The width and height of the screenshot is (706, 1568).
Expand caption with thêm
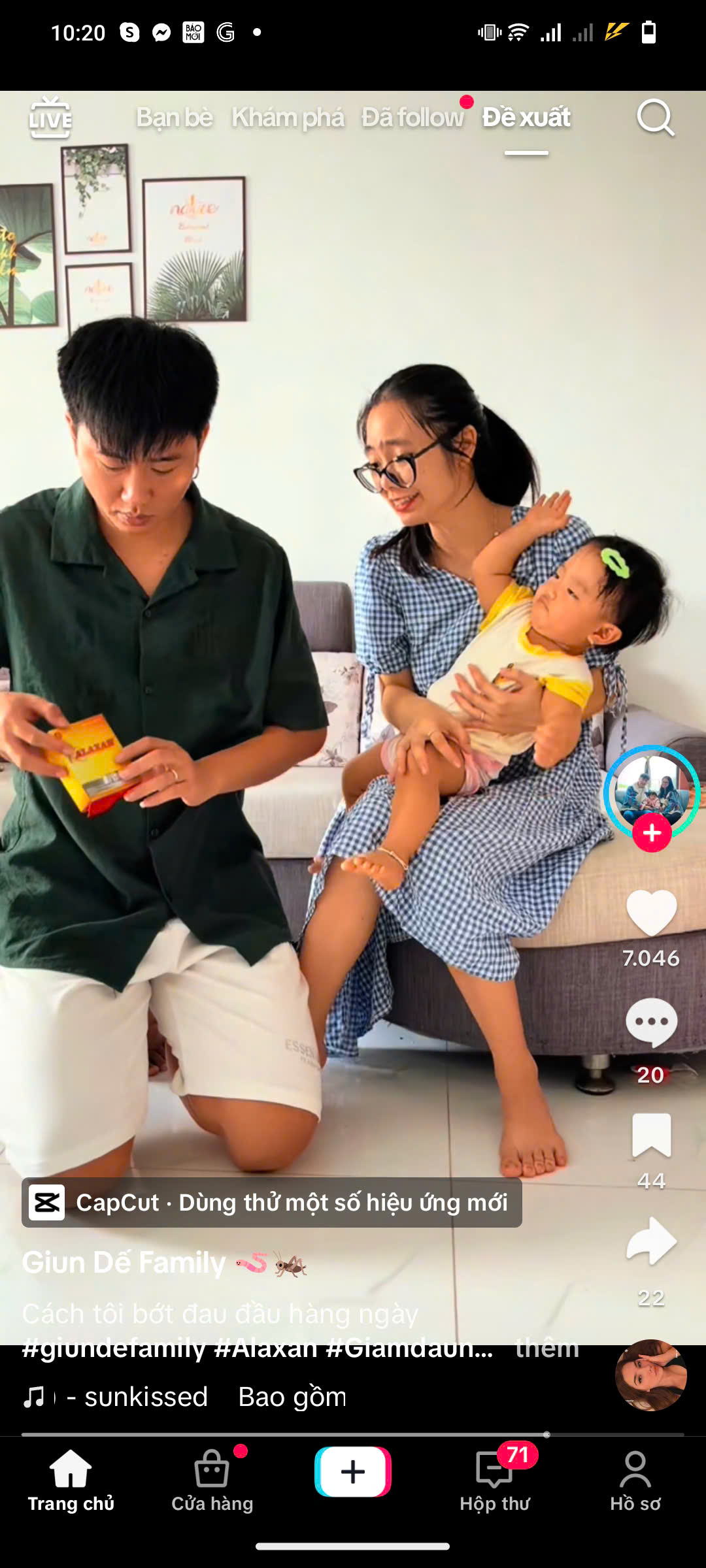coord(547,1348)
